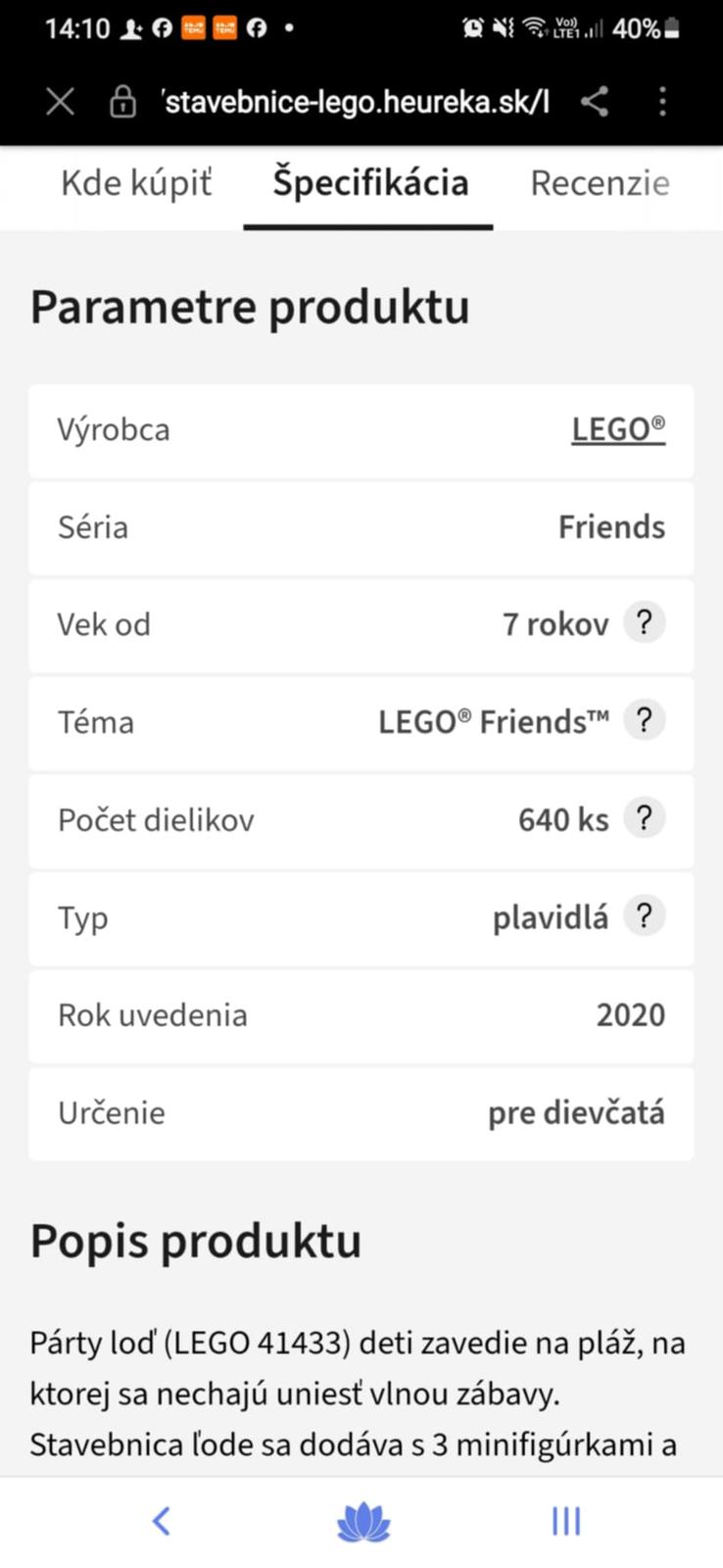The width and height of the screenshot is (723, 1568).
Task: Close the browser custom tab
Action: (x=60, y=101)
